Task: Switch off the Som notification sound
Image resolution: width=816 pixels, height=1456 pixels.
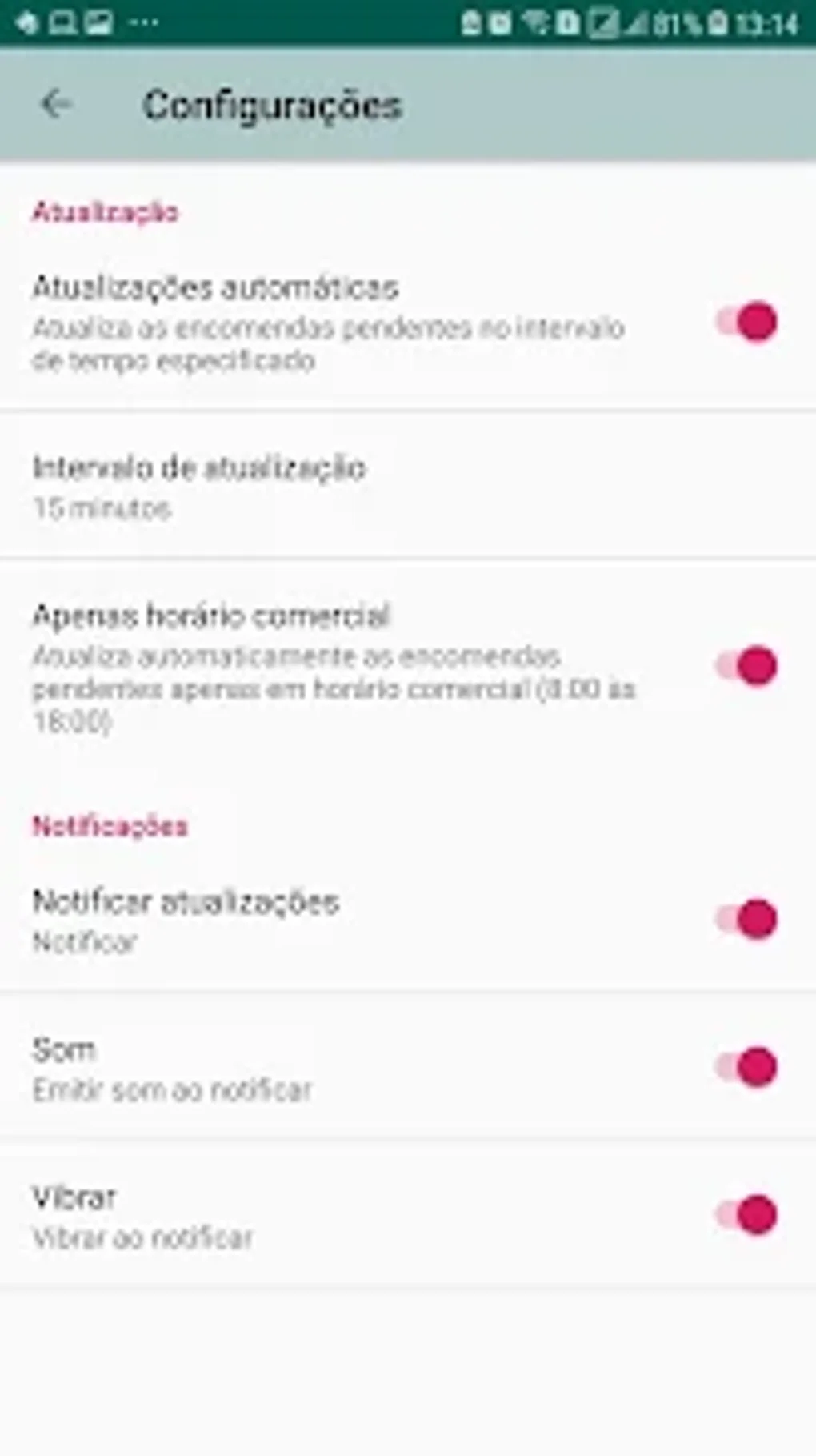Action: pos(747,1067)
